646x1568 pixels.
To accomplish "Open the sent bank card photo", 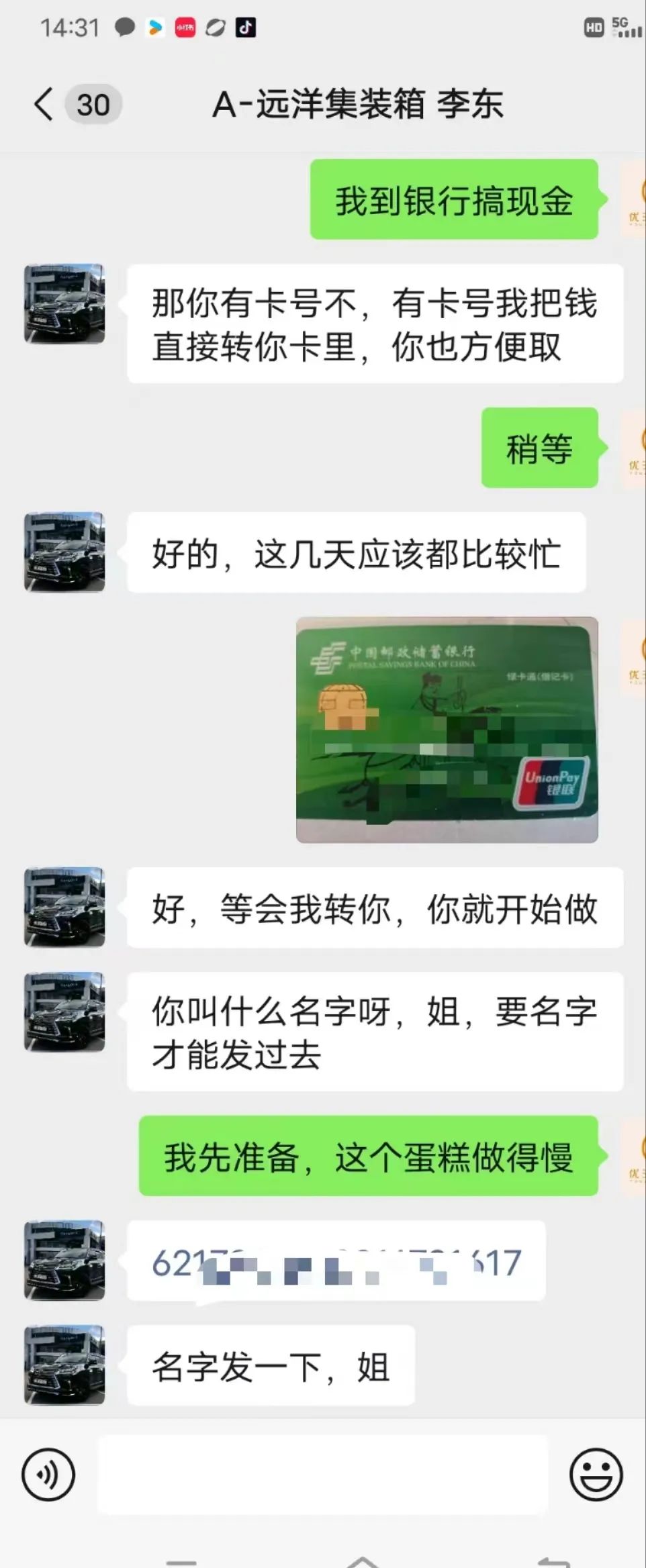I will [447, 730].
